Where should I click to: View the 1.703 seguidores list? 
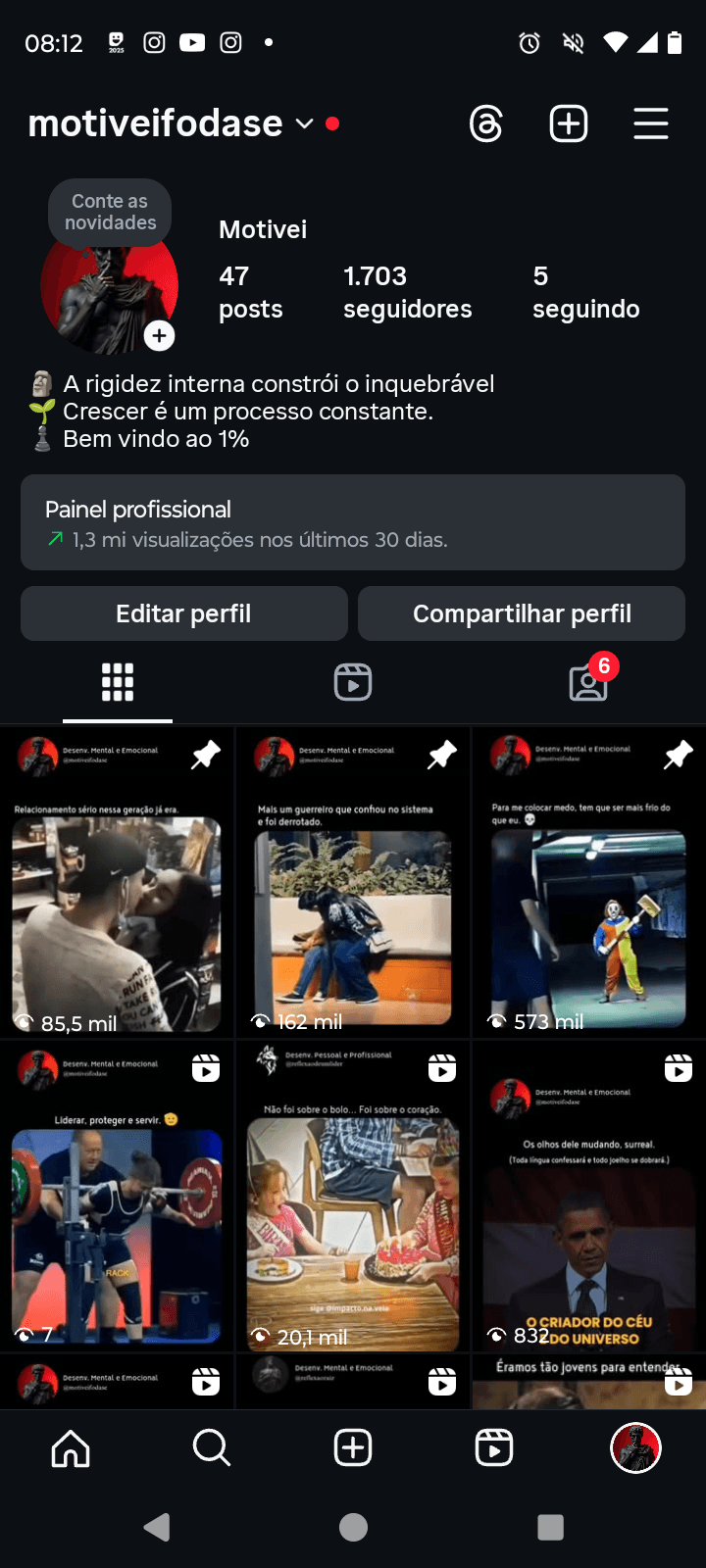coord(407,292)
